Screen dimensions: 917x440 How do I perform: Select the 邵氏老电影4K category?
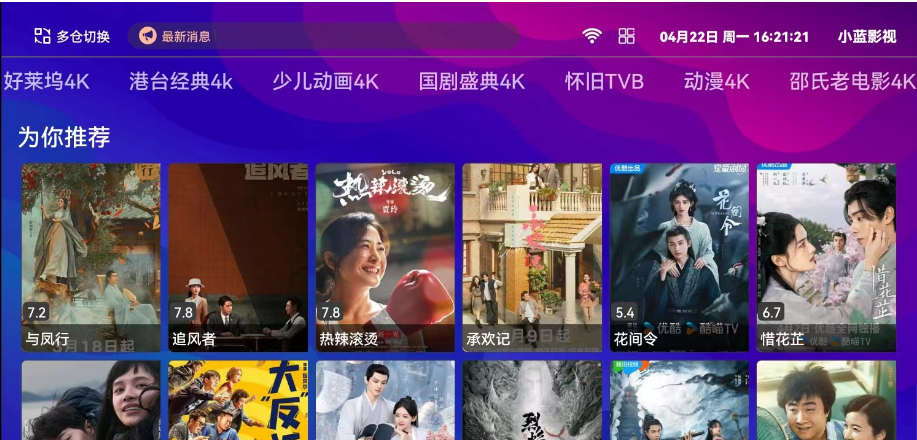pos(852,82)
